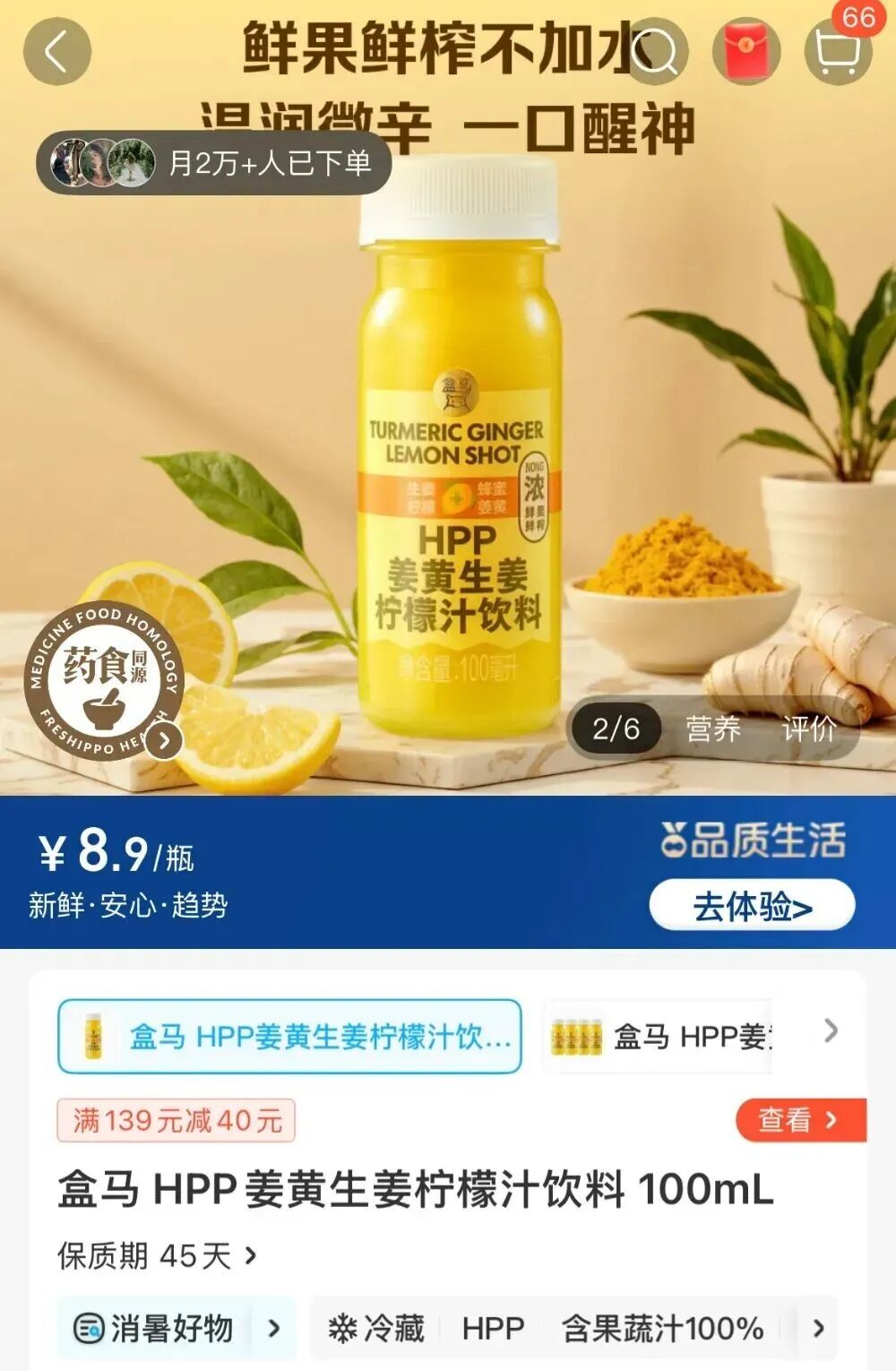This screenshot has height=1371, width=896.
Task: Jump to the 营养 section
Action: pyautogui.click(x=713, y=729)
